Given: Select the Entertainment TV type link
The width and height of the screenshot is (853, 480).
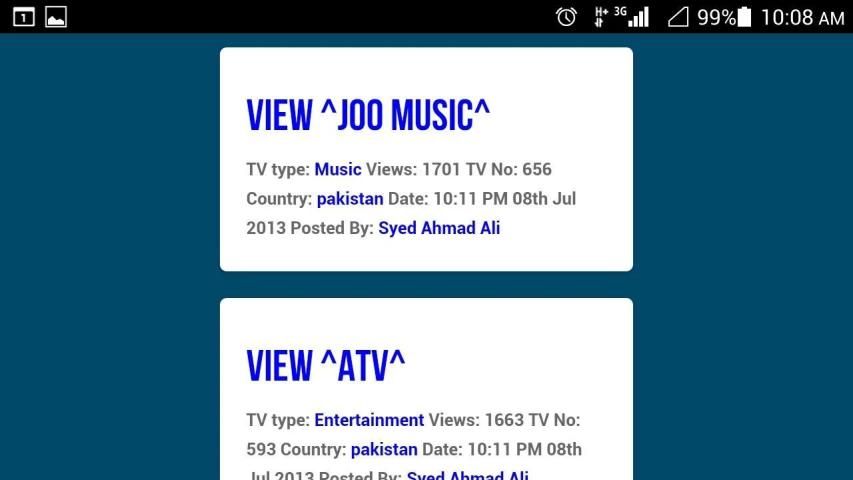Looking at the screenshot, I should click(x=369, y=420).
